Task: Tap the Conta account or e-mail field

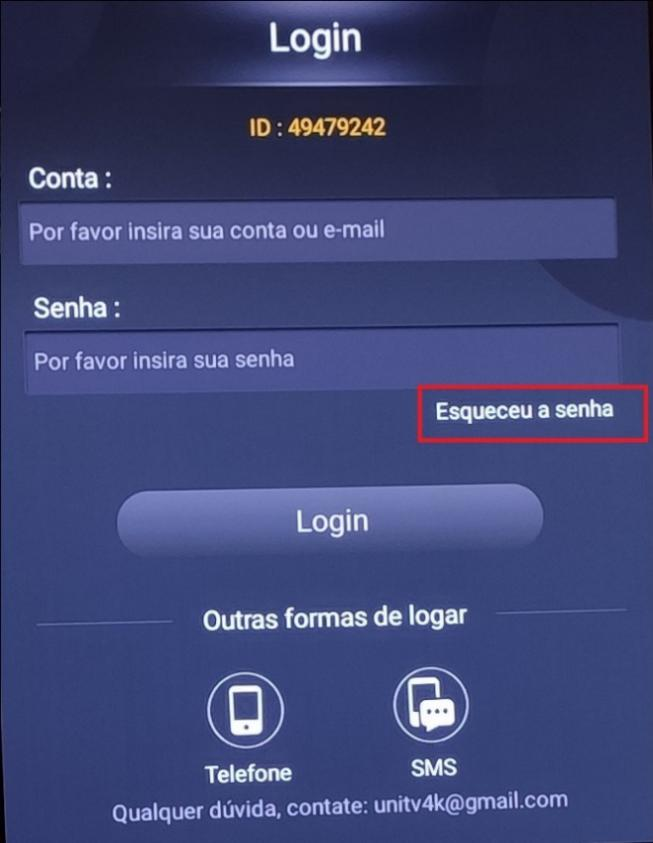Action: pyautogui.click(x=316, y=230)
